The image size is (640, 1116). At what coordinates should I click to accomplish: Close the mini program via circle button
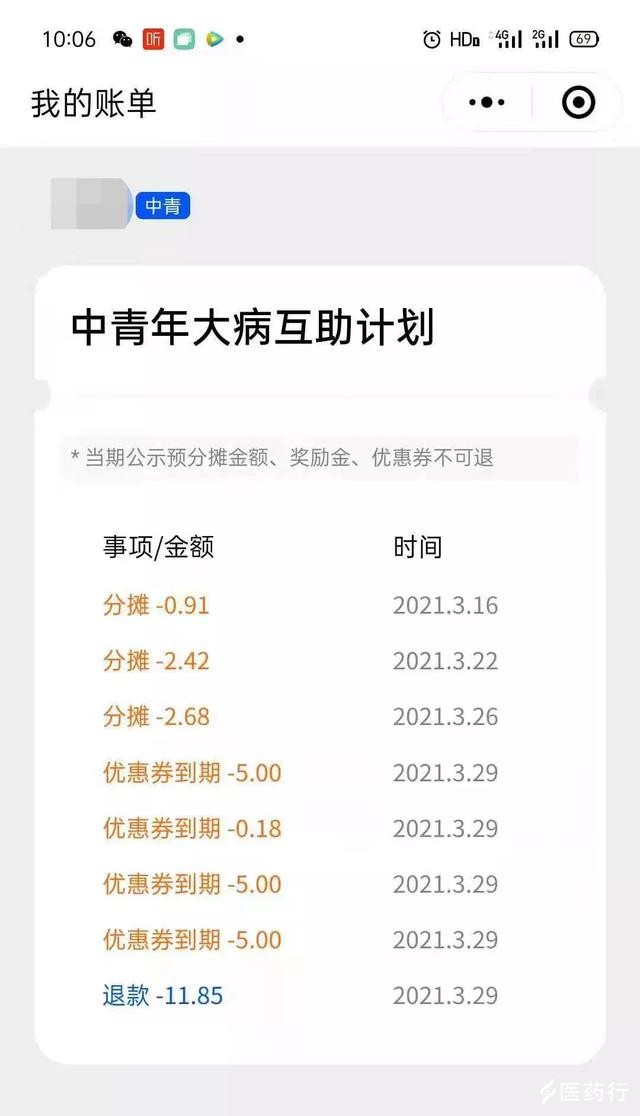pyautogui.click(x=578, y=102)
